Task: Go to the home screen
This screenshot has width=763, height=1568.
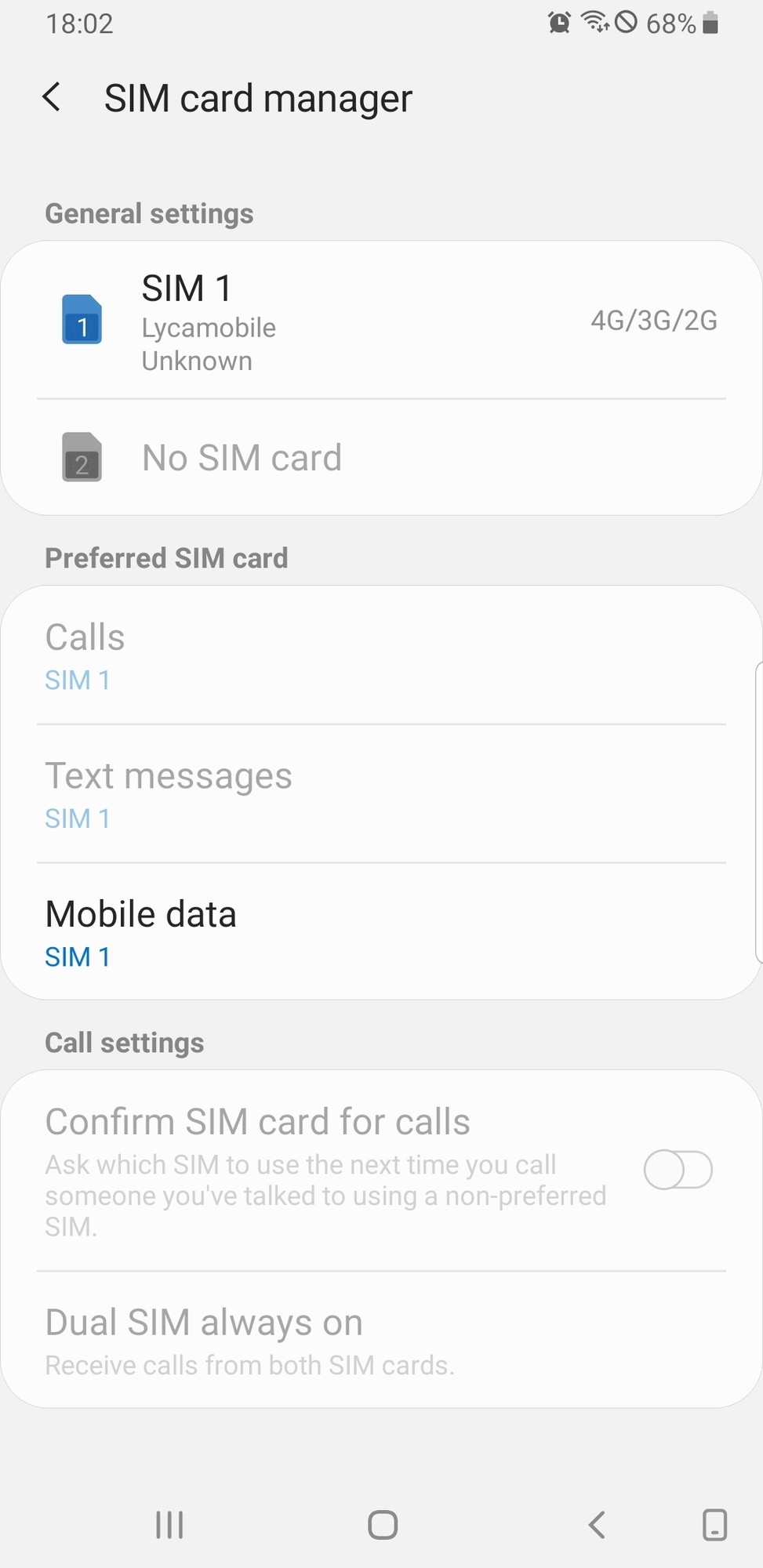Action: pos(383,1525)
